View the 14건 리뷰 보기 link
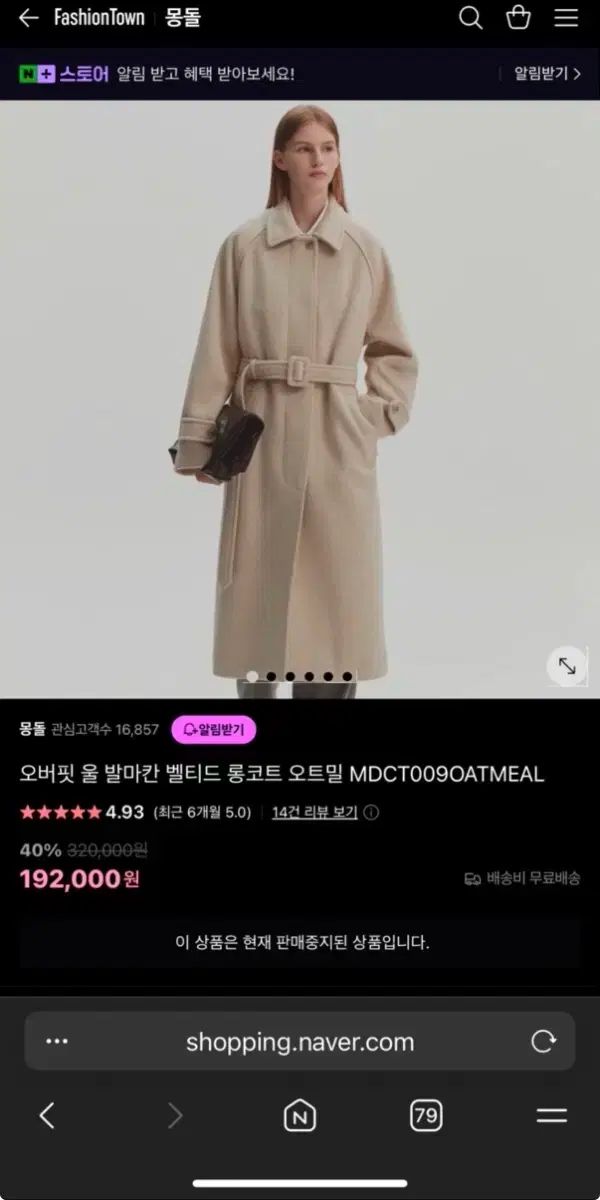This screenshot has width=600, height=1200. pos(314,812)
